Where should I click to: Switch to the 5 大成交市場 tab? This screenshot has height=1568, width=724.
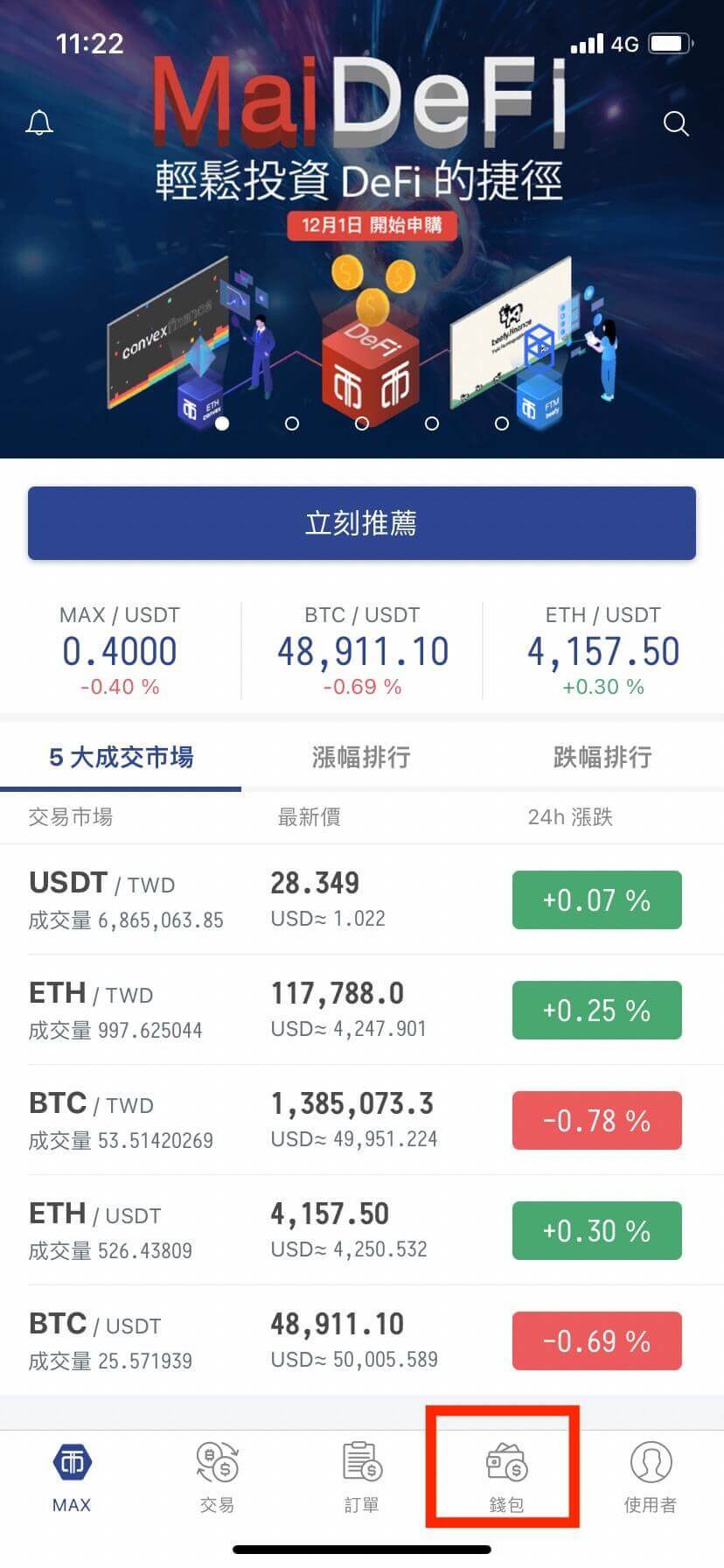(121, 757)
